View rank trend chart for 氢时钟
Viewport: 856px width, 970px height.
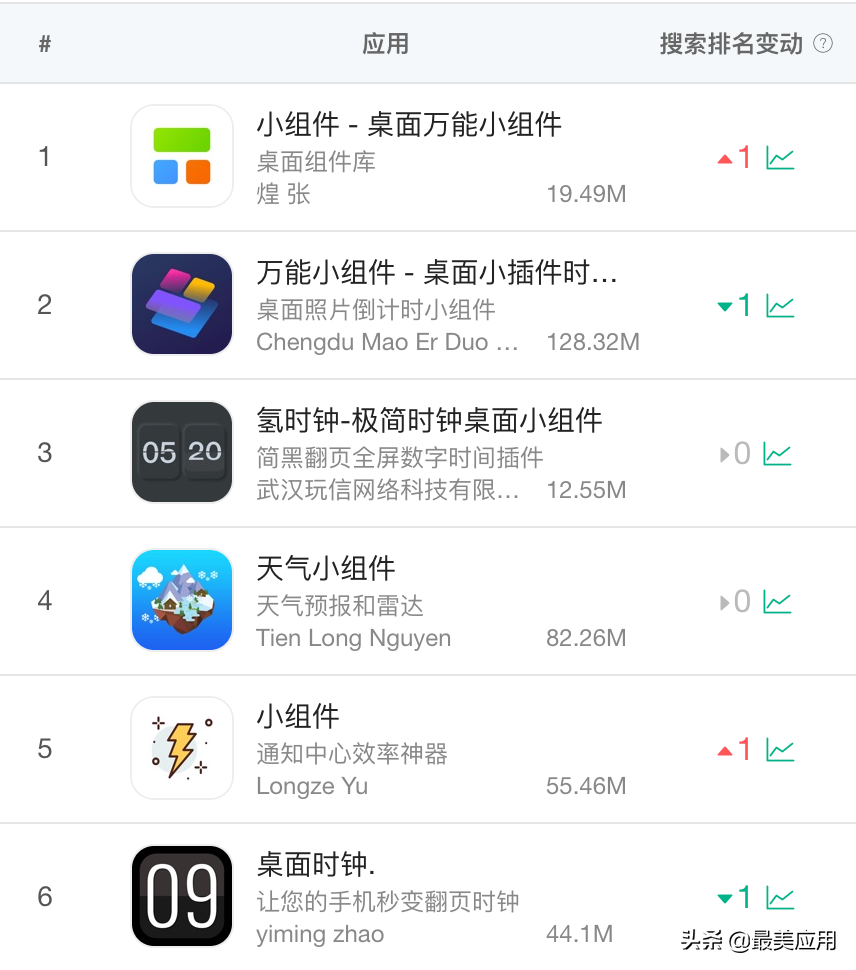778,454
